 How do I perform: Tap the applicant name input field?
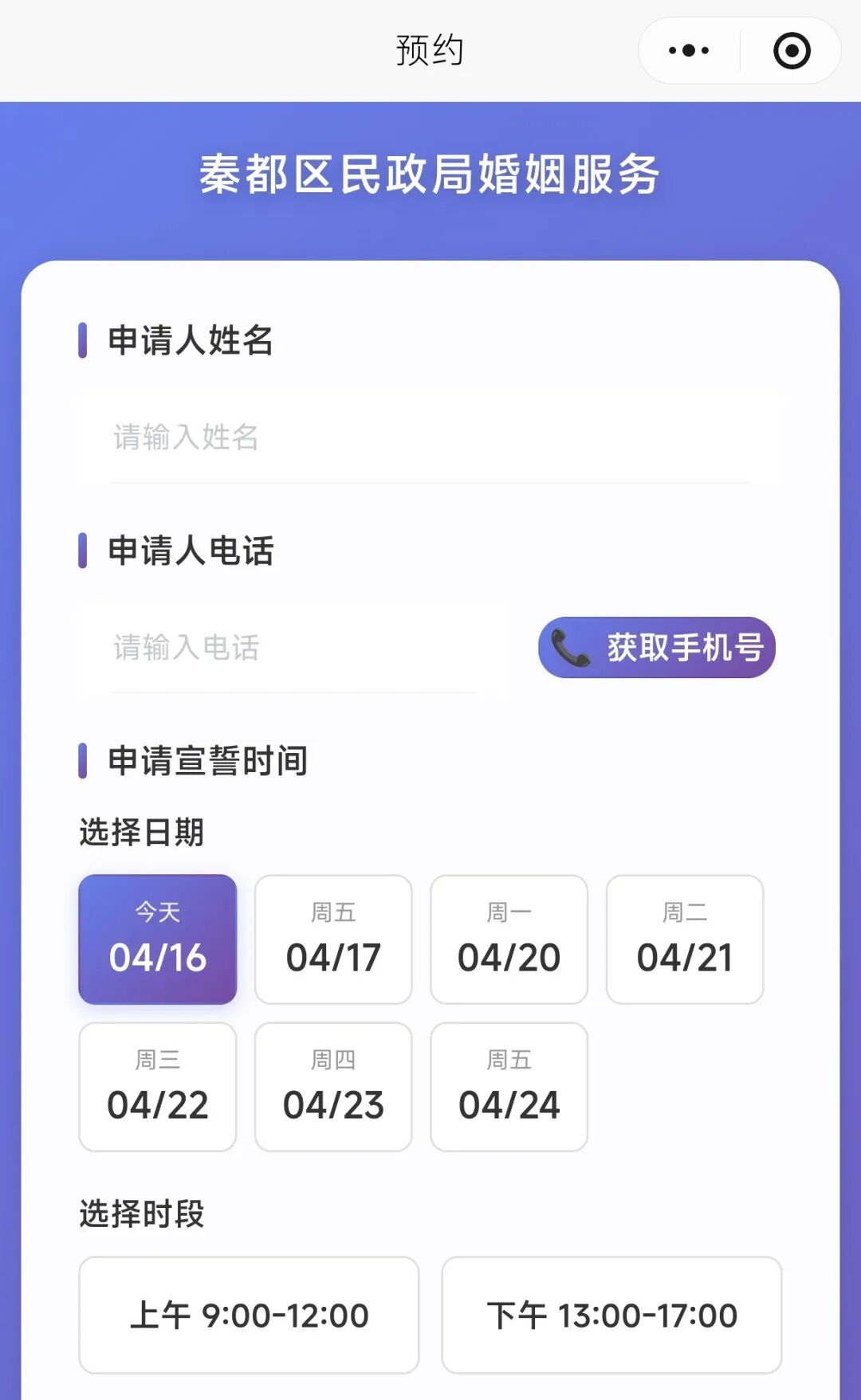coord(431,437)
